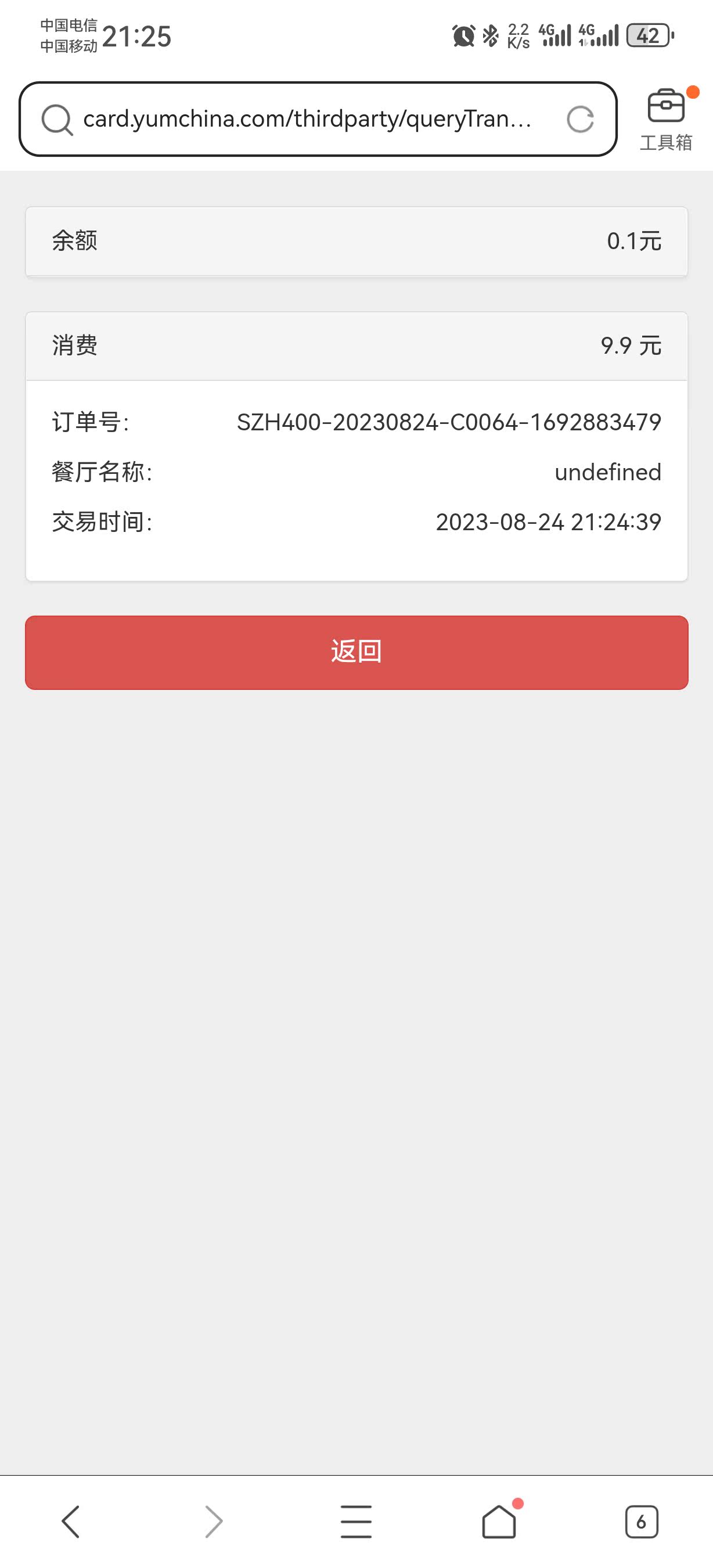Tap the card.yumchina.com address bar
The height and width of the screenshot is (1568, 713).
tap(318, 119)
